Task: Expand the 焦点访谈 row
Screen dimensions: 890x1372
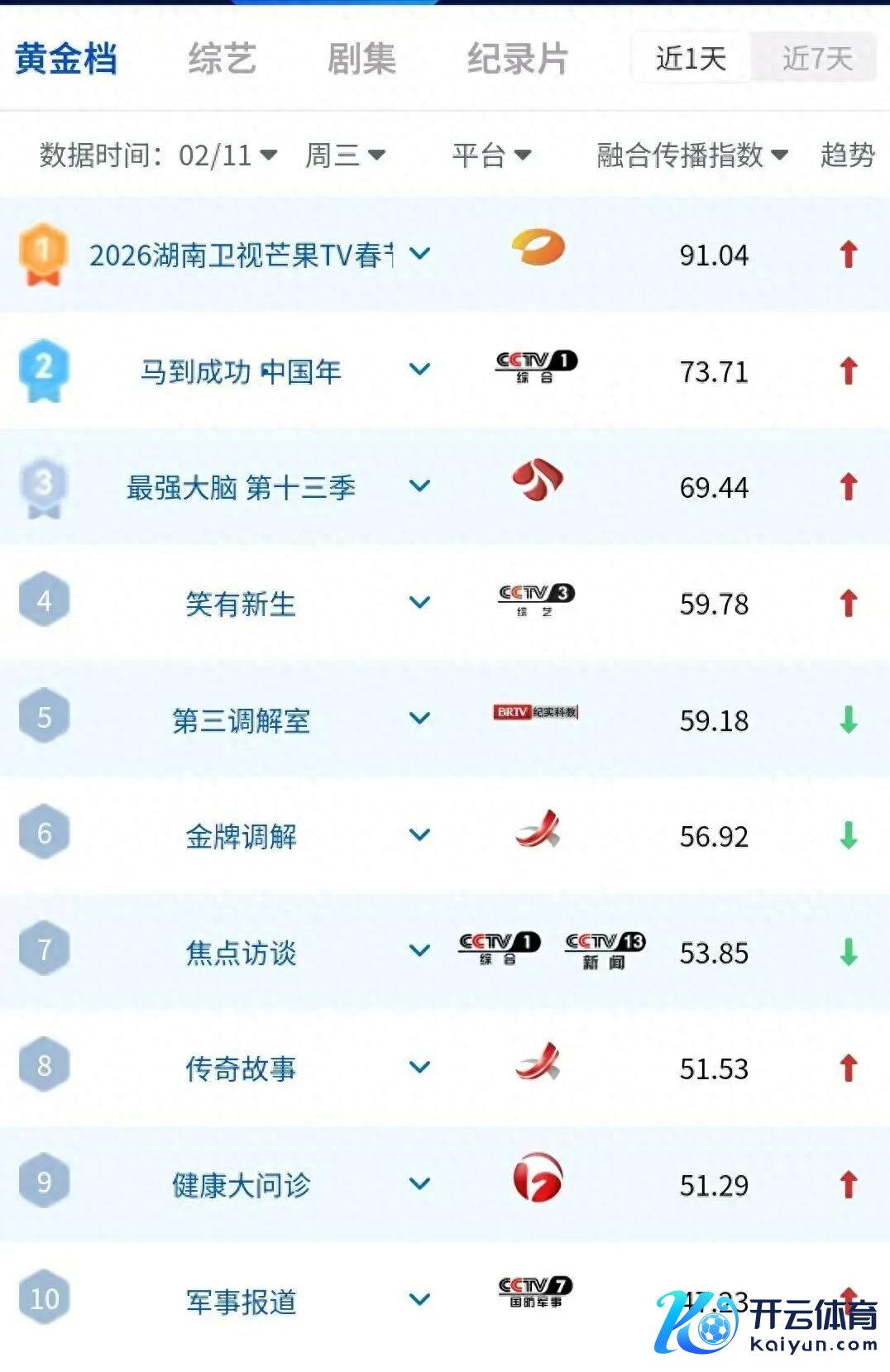Action: (420, 951)
